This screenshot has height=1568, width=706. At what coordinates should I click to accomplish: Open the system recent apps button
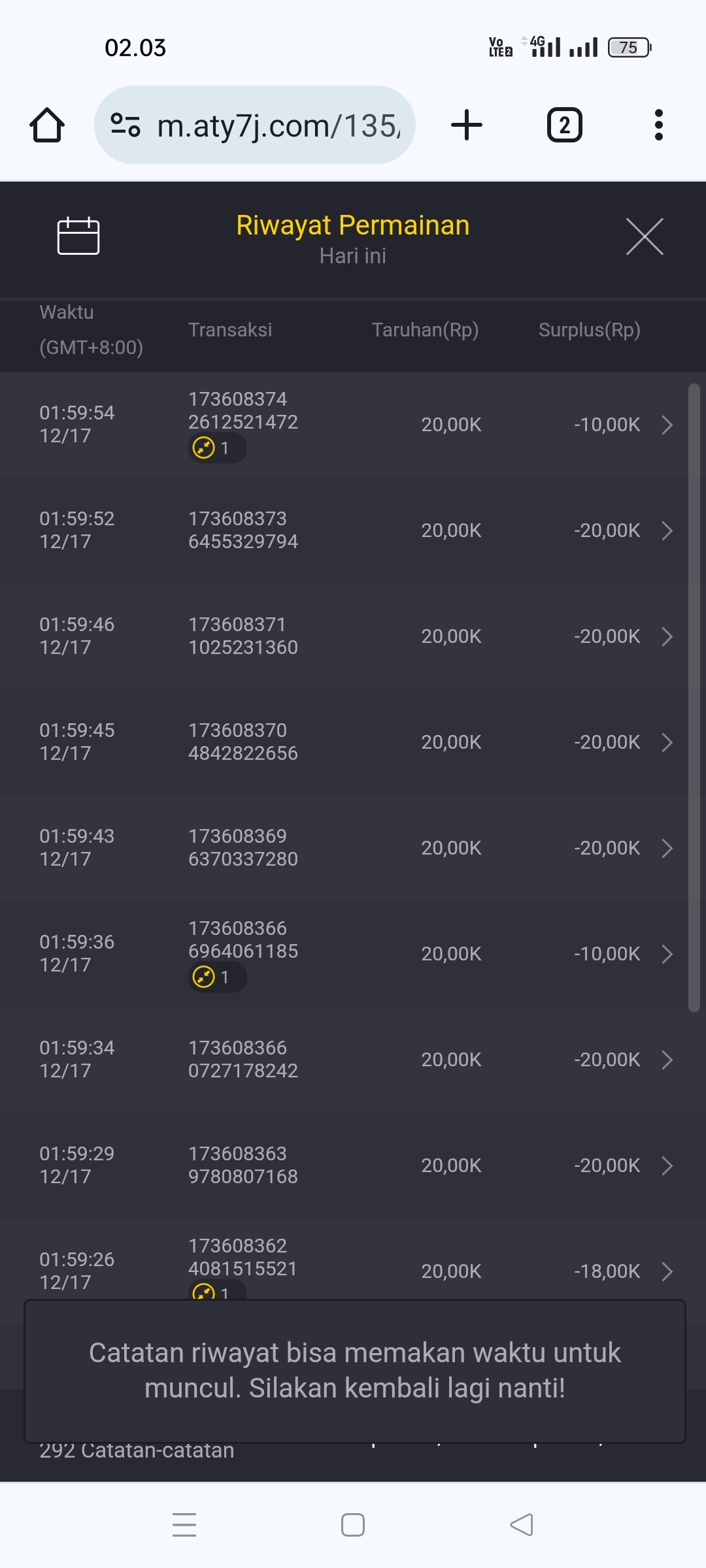click(x=184, y=1525)
